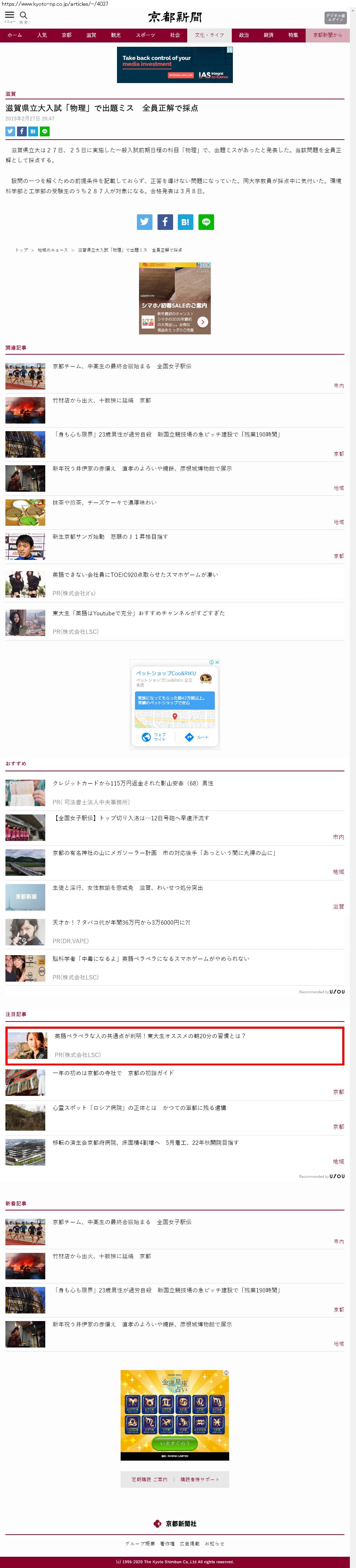Viewport: 356px width, 1568px height.
Task: Go to the スポーツ navigation tab
Action: point(145,35)
